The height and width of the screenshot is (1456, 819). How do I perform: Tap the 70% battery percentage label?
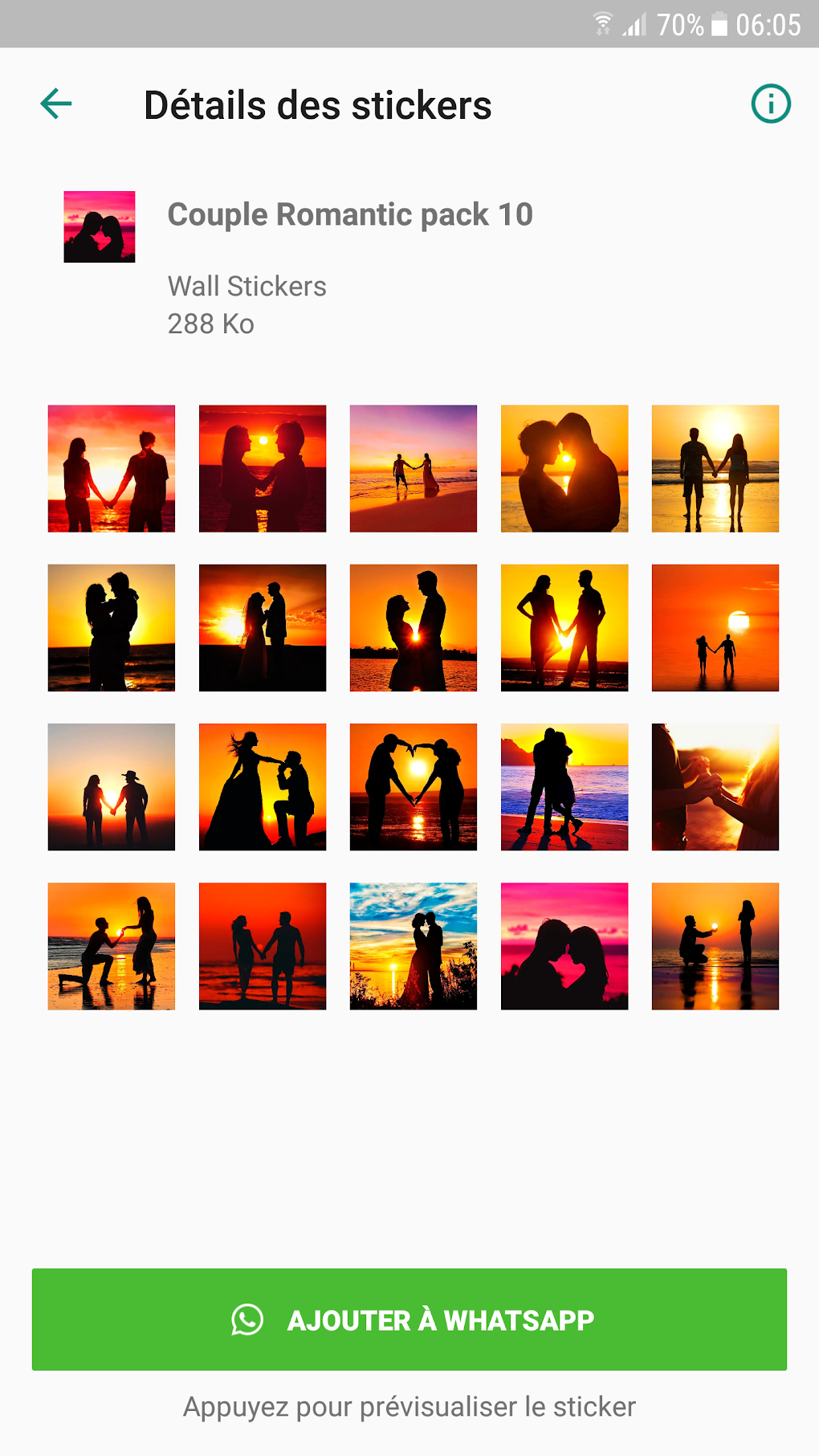[x=678, y=26]
